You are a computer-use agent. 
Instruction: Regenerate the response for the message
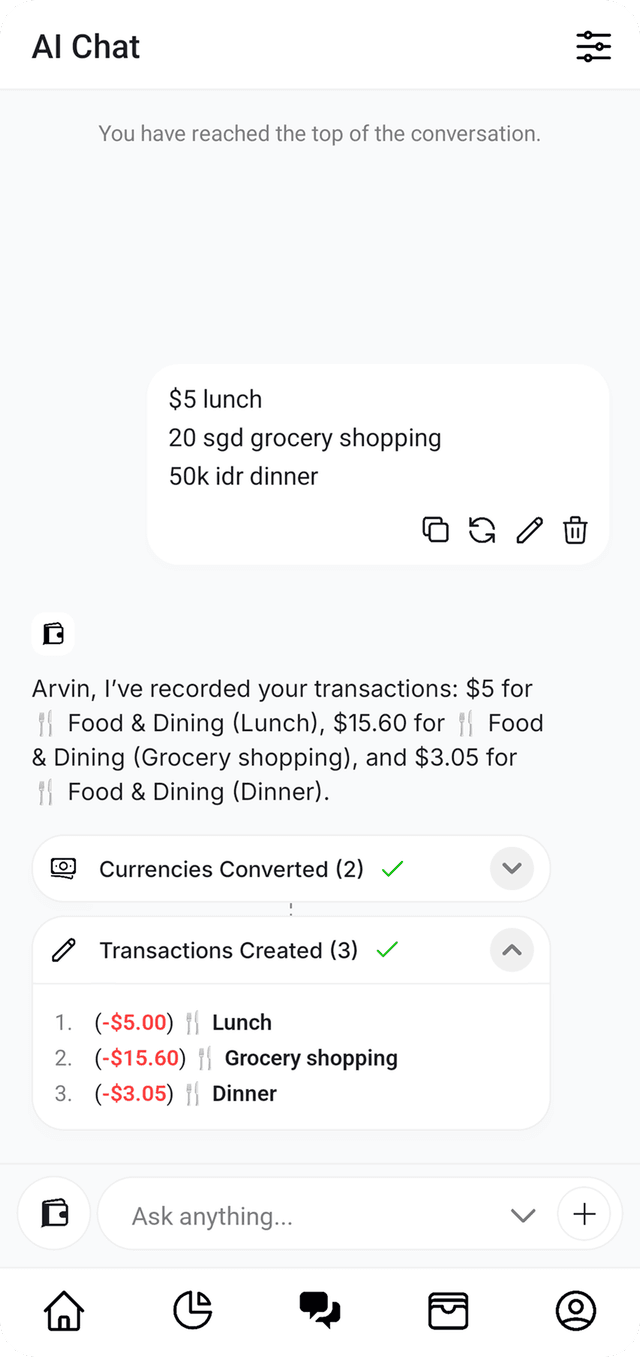pos(482,530)
